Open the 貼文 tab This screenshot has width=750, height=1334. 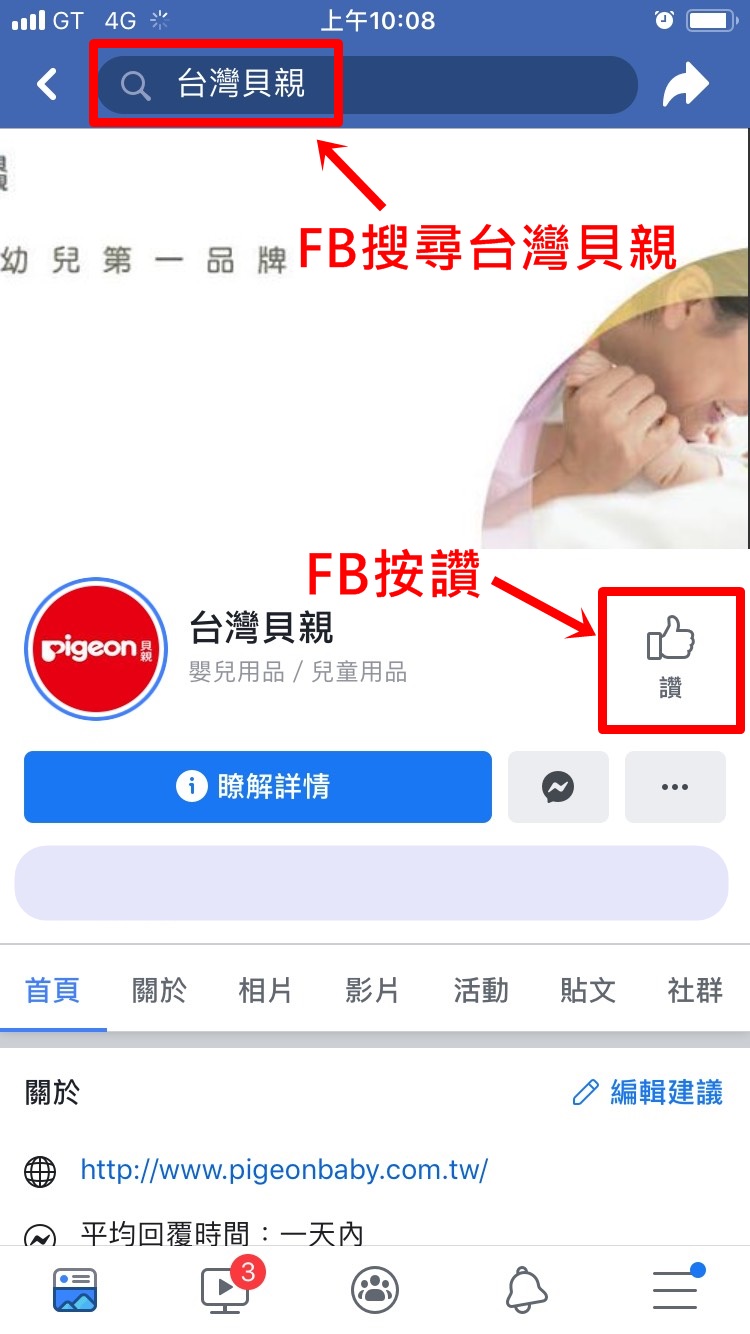point(588,991)
